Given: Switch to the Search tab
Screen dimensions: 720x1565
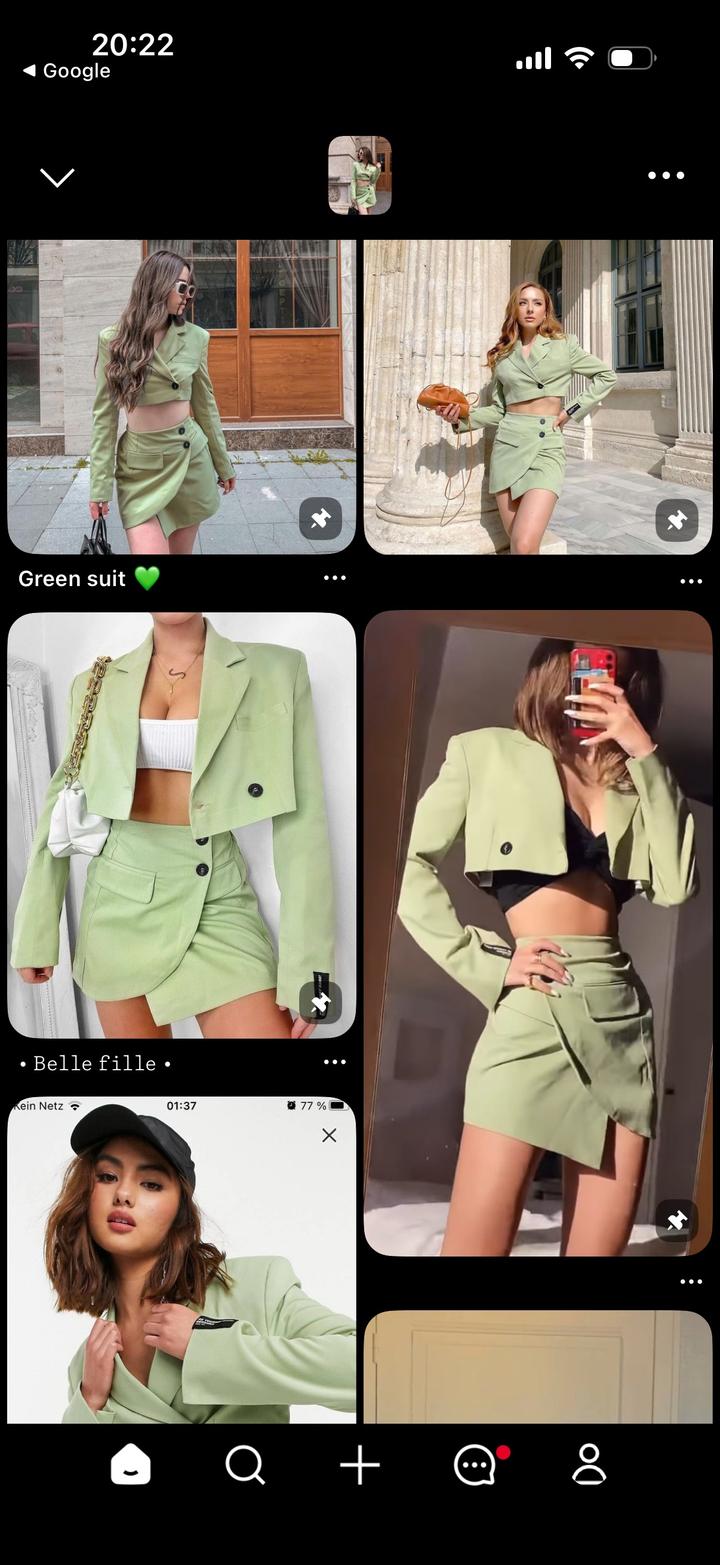Looking at the screenshot, I should coord(245,1466).
